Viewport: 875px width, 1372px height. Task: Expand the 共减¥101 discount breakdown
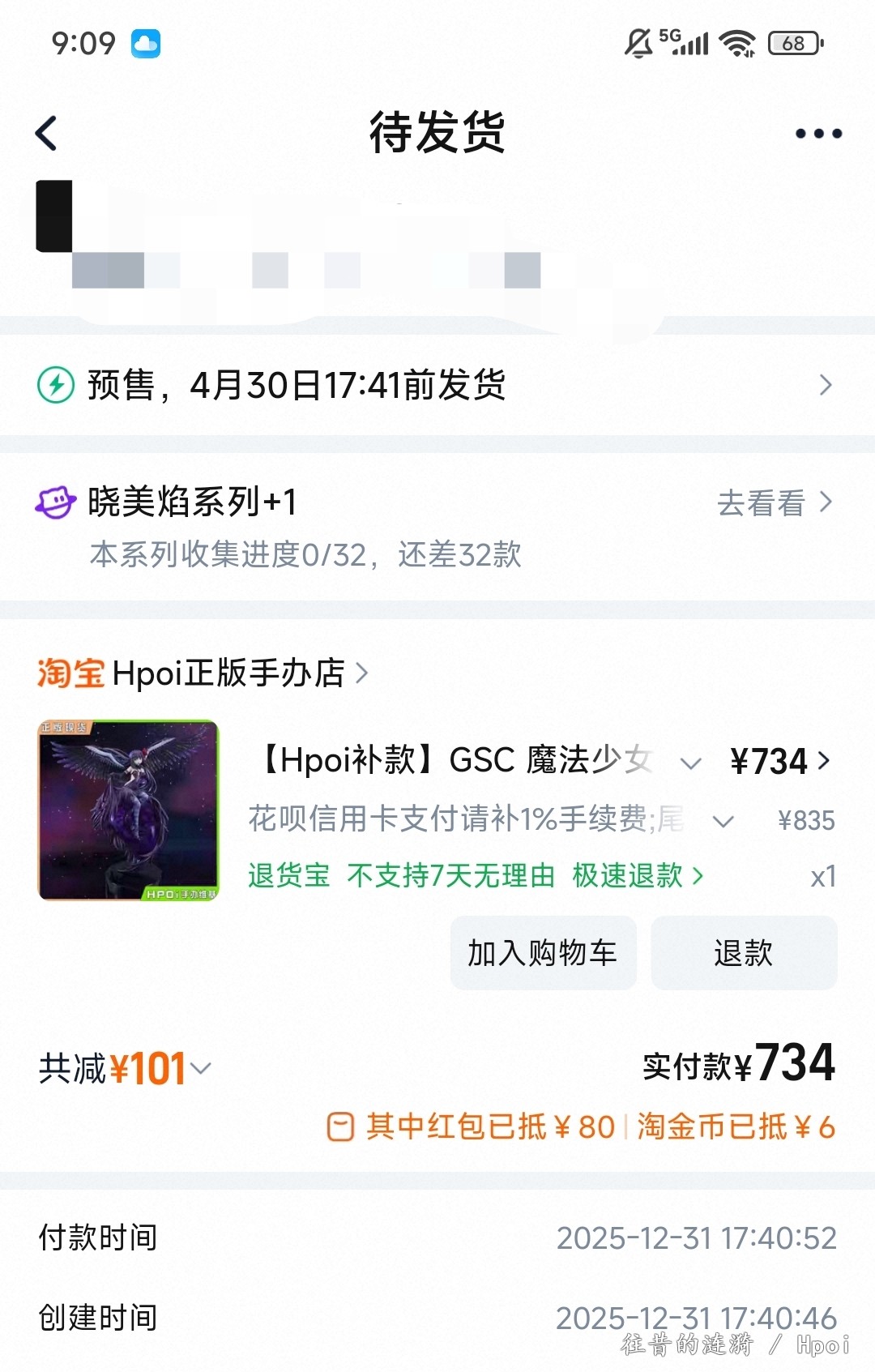(126, 1069)
